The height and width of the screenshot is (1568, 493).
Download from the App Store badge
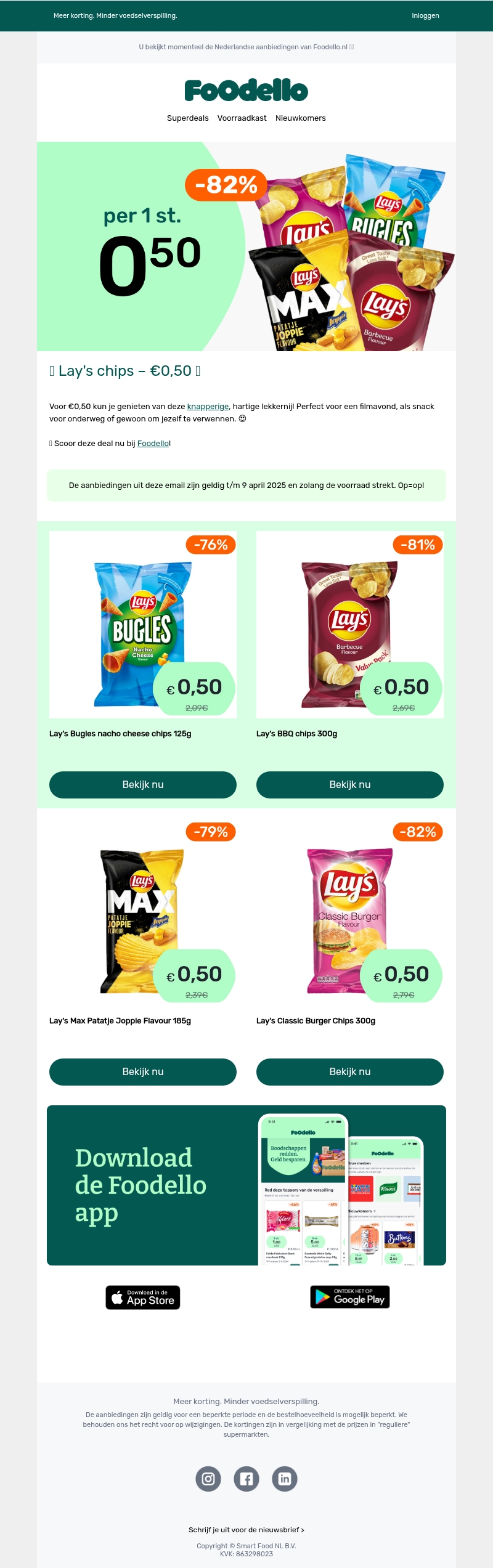(x=143, y=1297)
